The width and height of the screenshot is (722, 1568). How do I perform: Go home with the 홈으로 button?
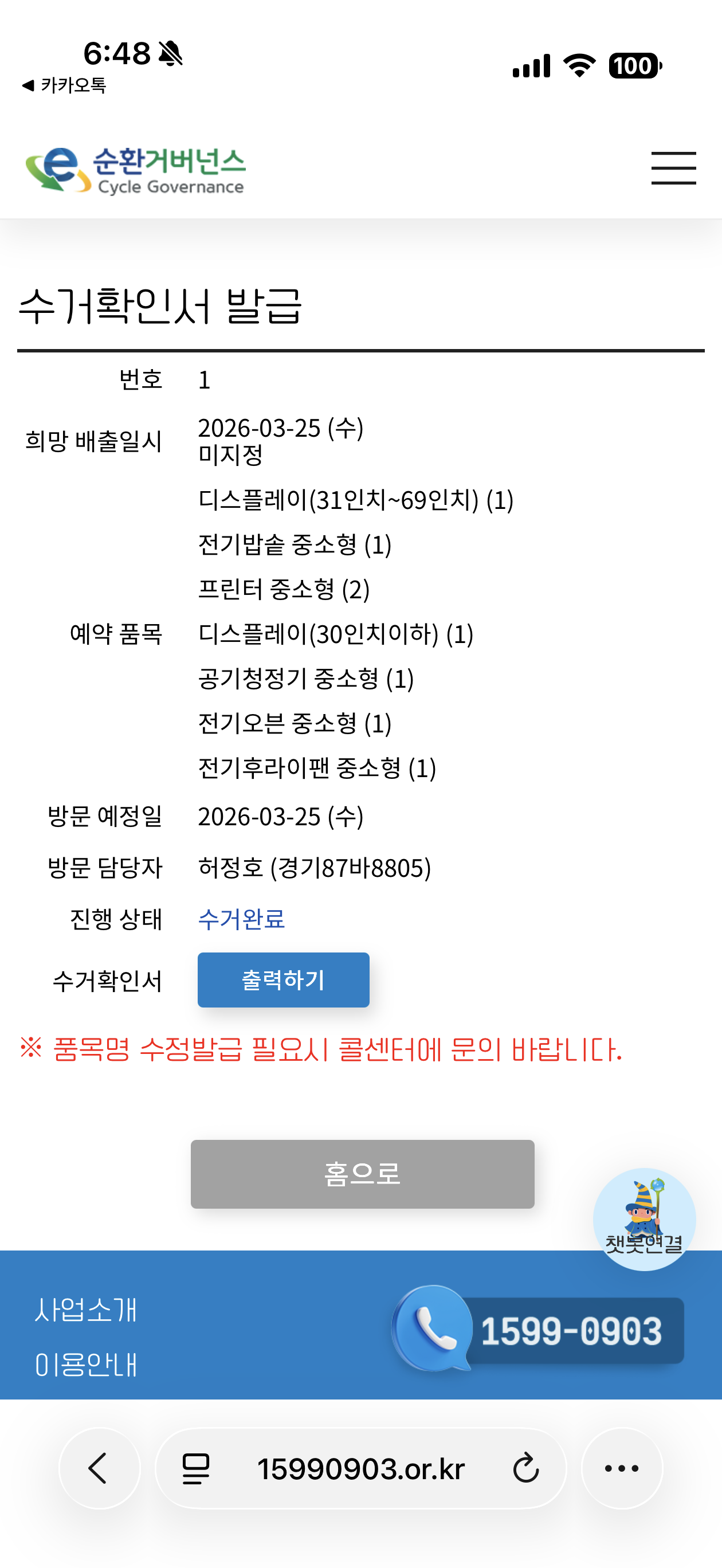click(362, 1174)
